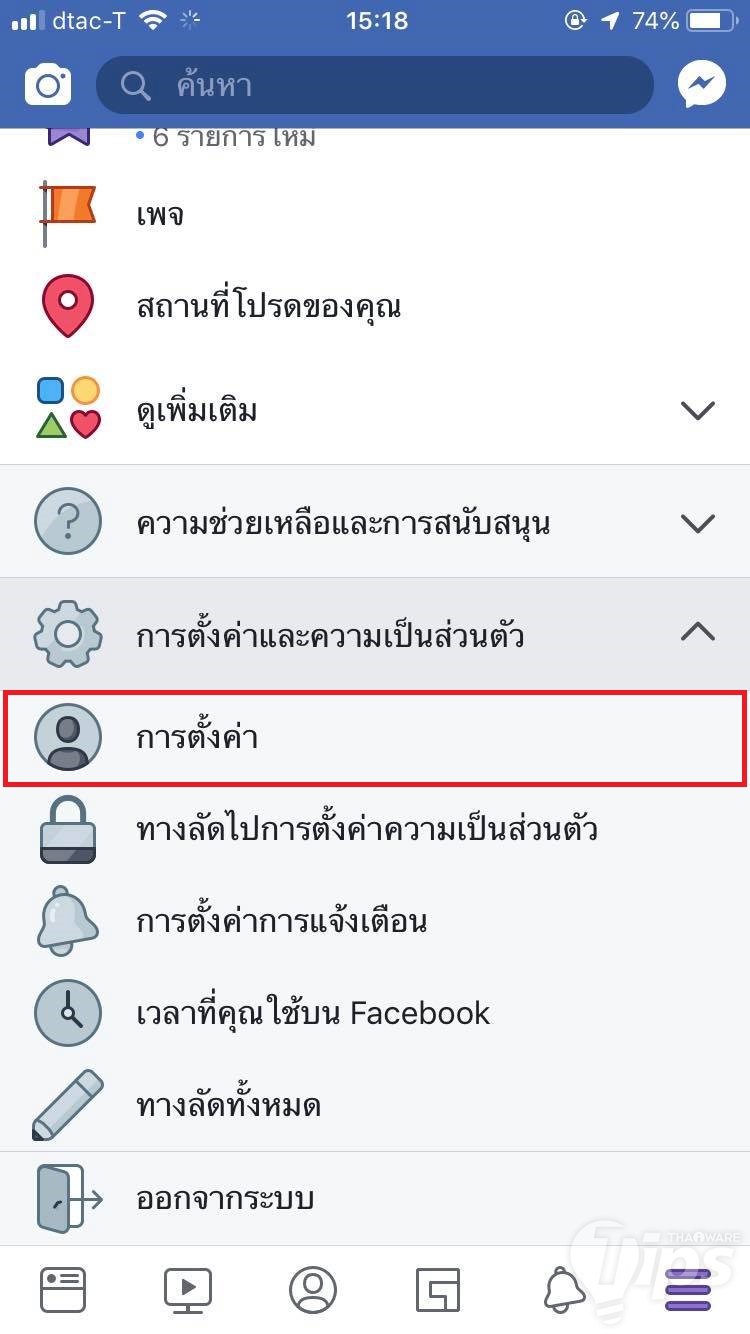Tap the ค้นหา search field
This screenshot has height=1334, width=750.
point(375,85)
